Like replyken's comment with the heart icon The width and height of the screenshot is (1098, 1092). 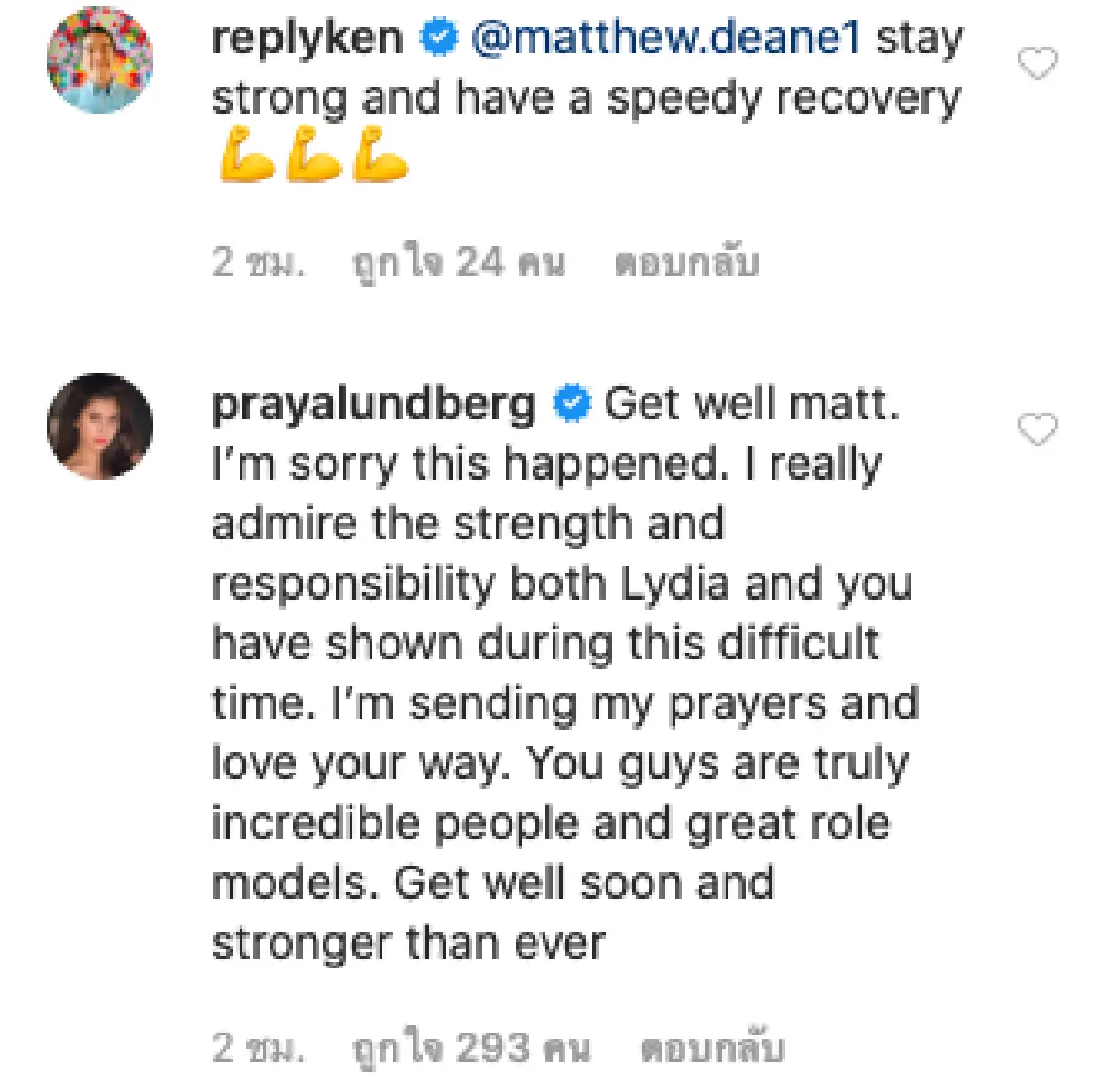coord(1038,64)
